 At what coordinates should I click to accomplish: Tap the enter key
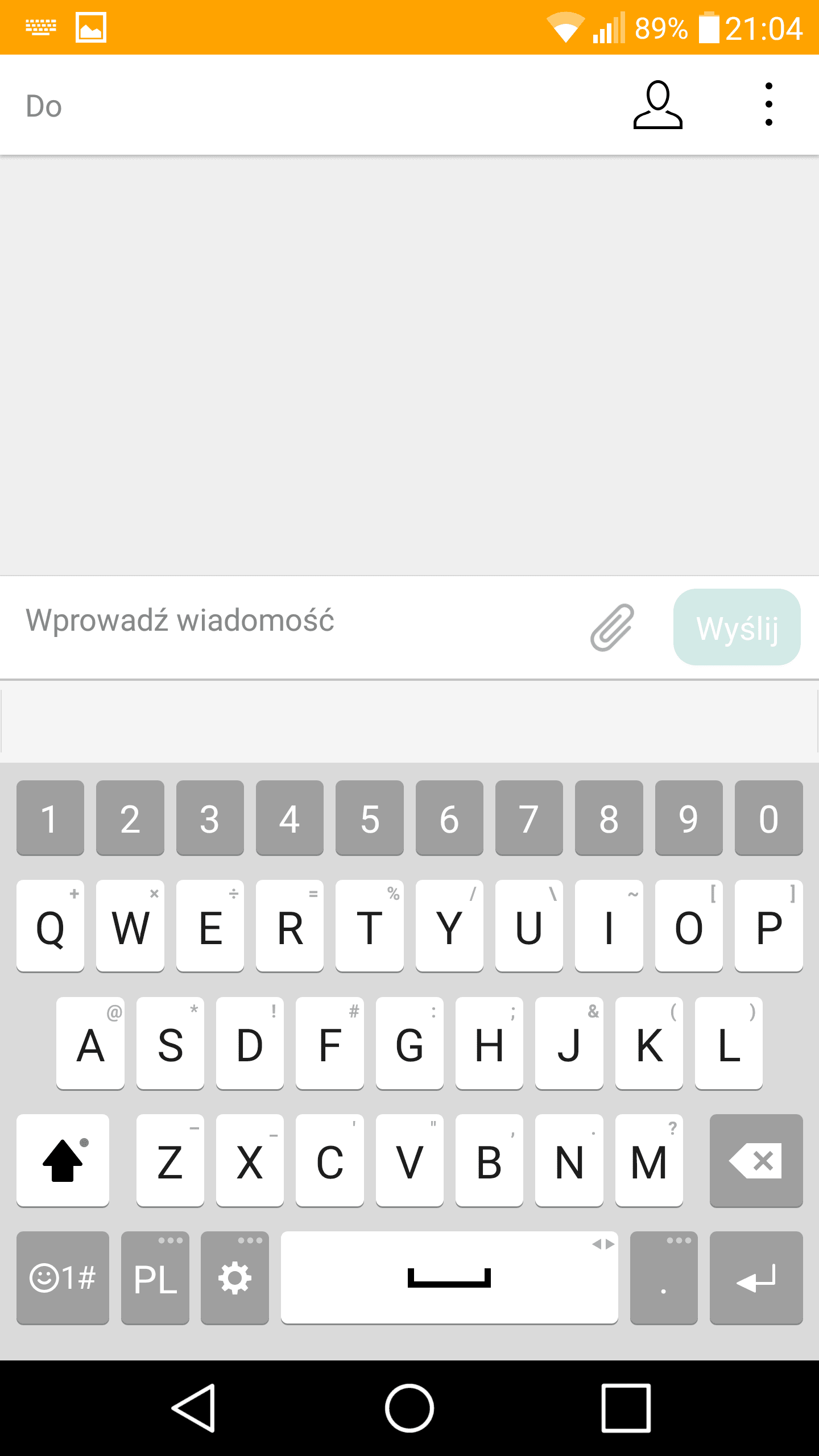756,1278
